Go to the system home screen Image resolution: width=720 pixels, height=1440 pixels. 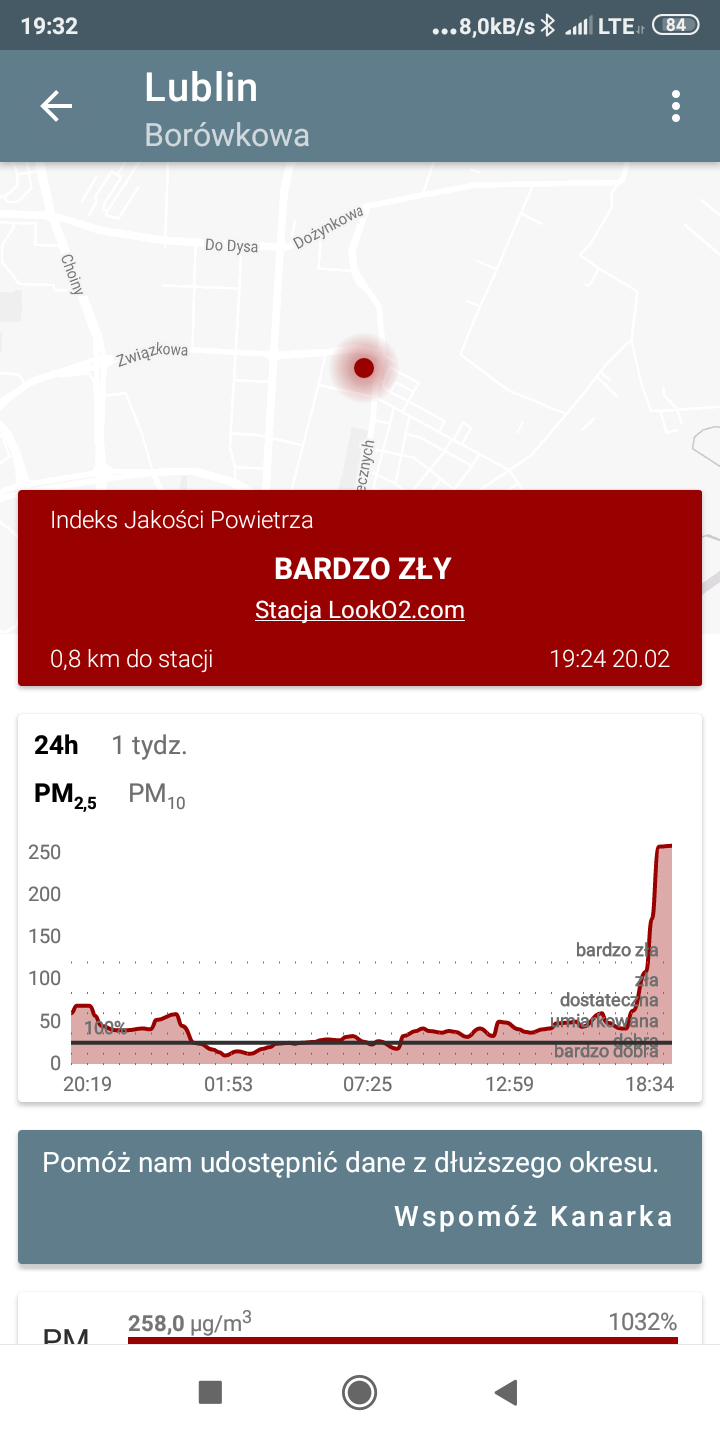pyautogui.click(x=359, y=1392)
